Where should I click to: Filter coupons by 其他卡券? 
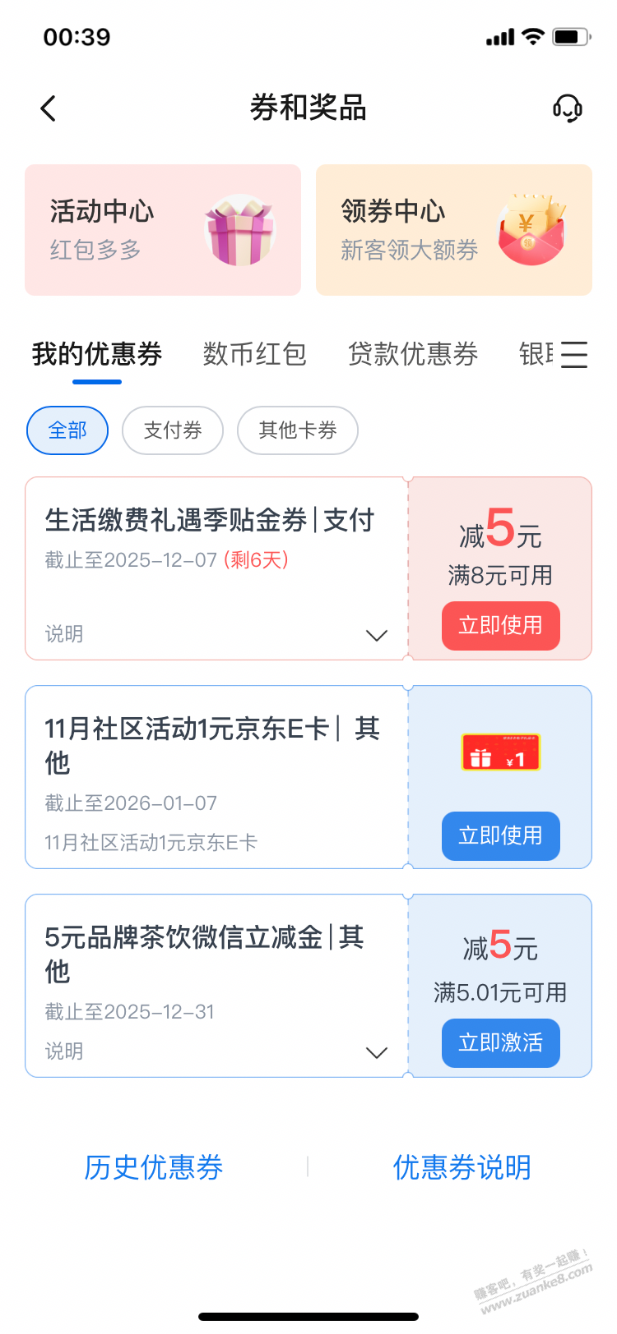tap(297, 431)
